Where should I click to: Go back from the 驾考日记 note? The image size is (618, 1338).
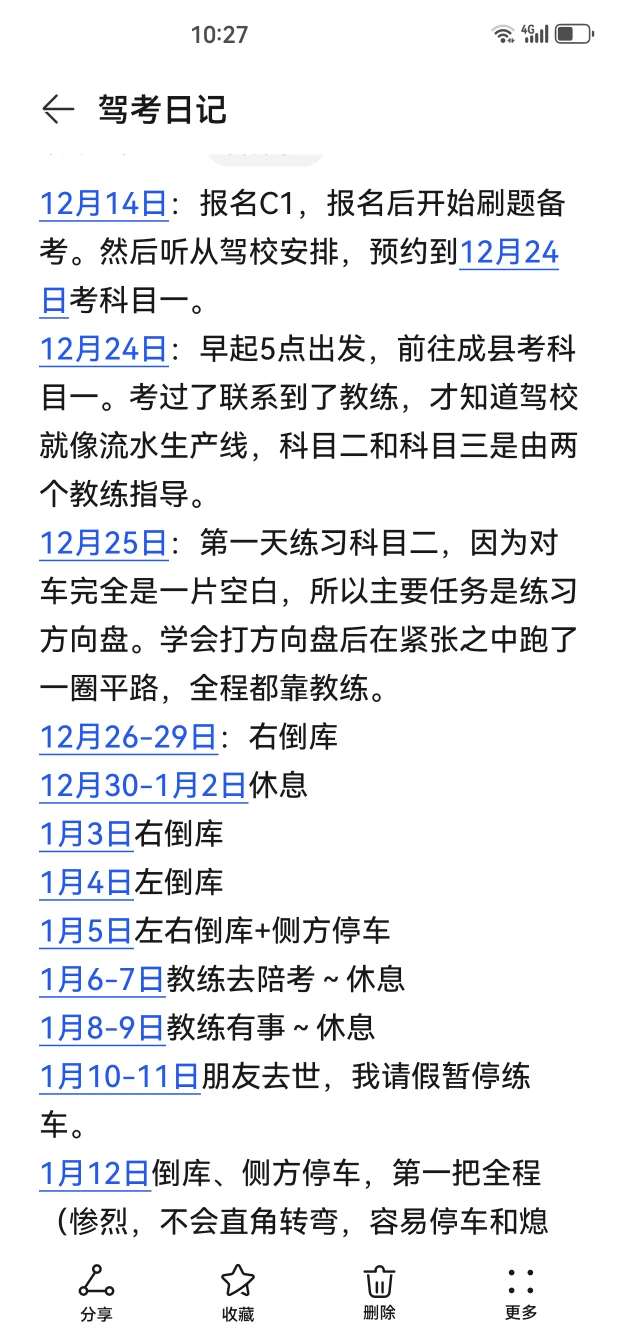click(x=58, y=109)
